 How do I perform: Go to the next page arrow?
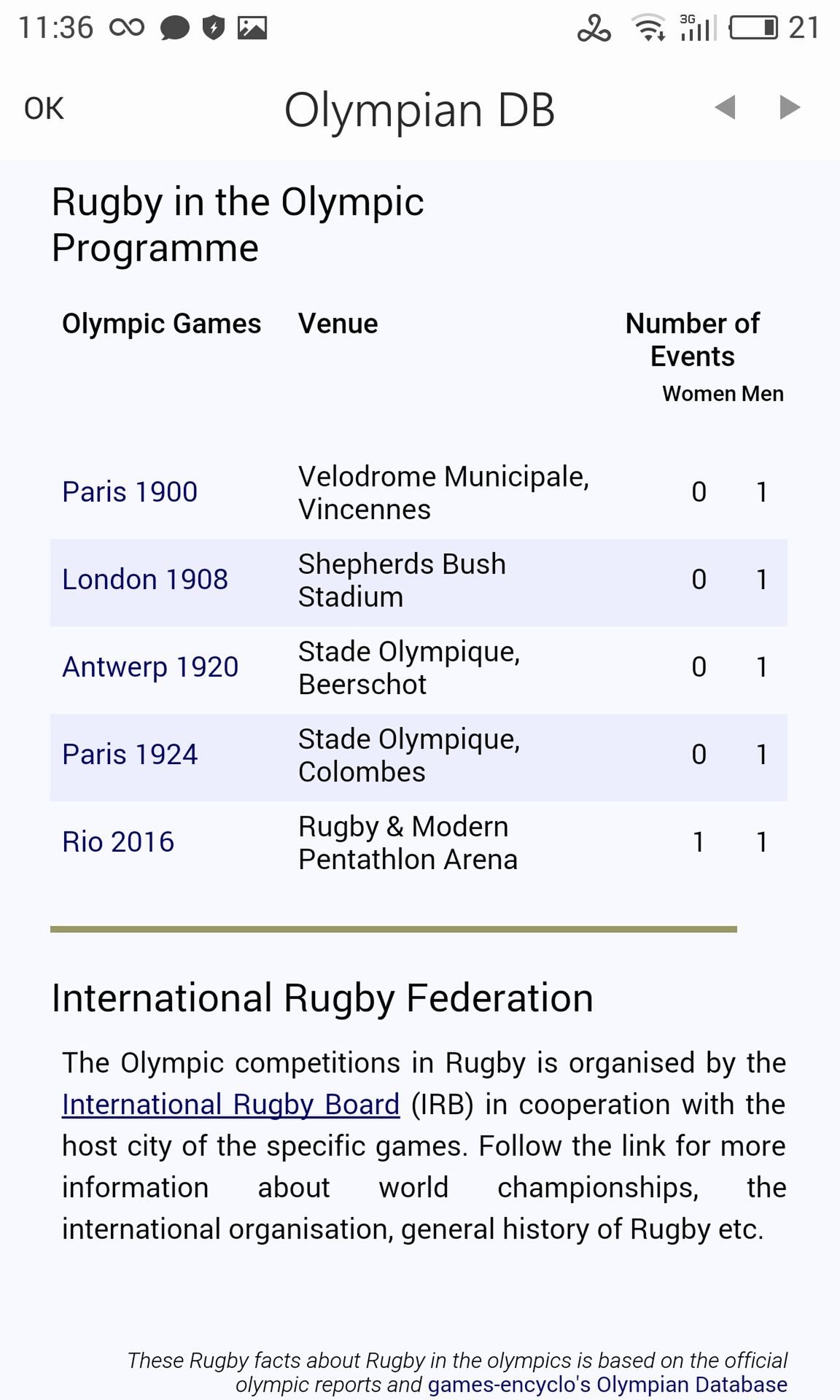pyautogui.click(x=790, y=107)
